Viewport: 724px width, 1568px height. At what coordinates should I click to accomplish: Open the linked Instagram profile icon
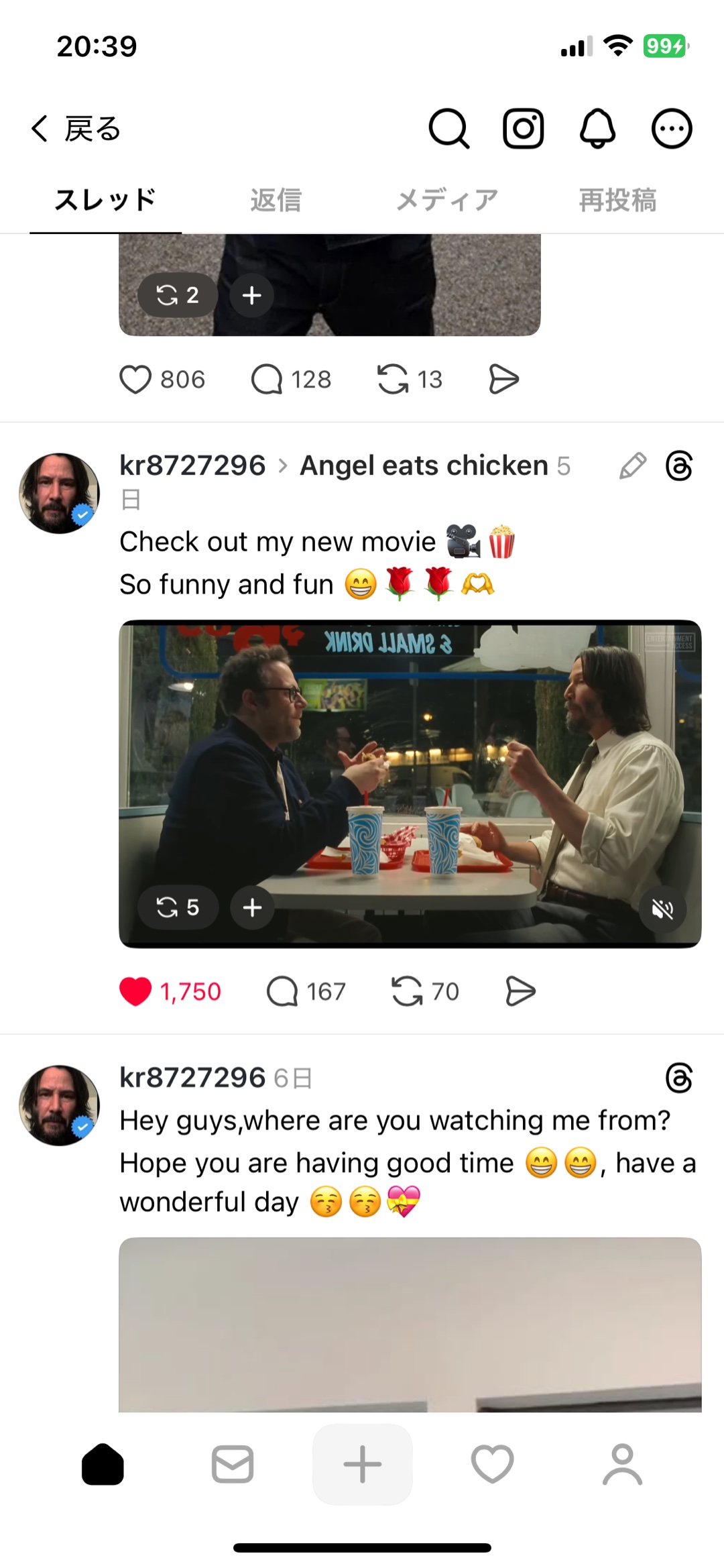pyautogui.click(x=523, y=128)
